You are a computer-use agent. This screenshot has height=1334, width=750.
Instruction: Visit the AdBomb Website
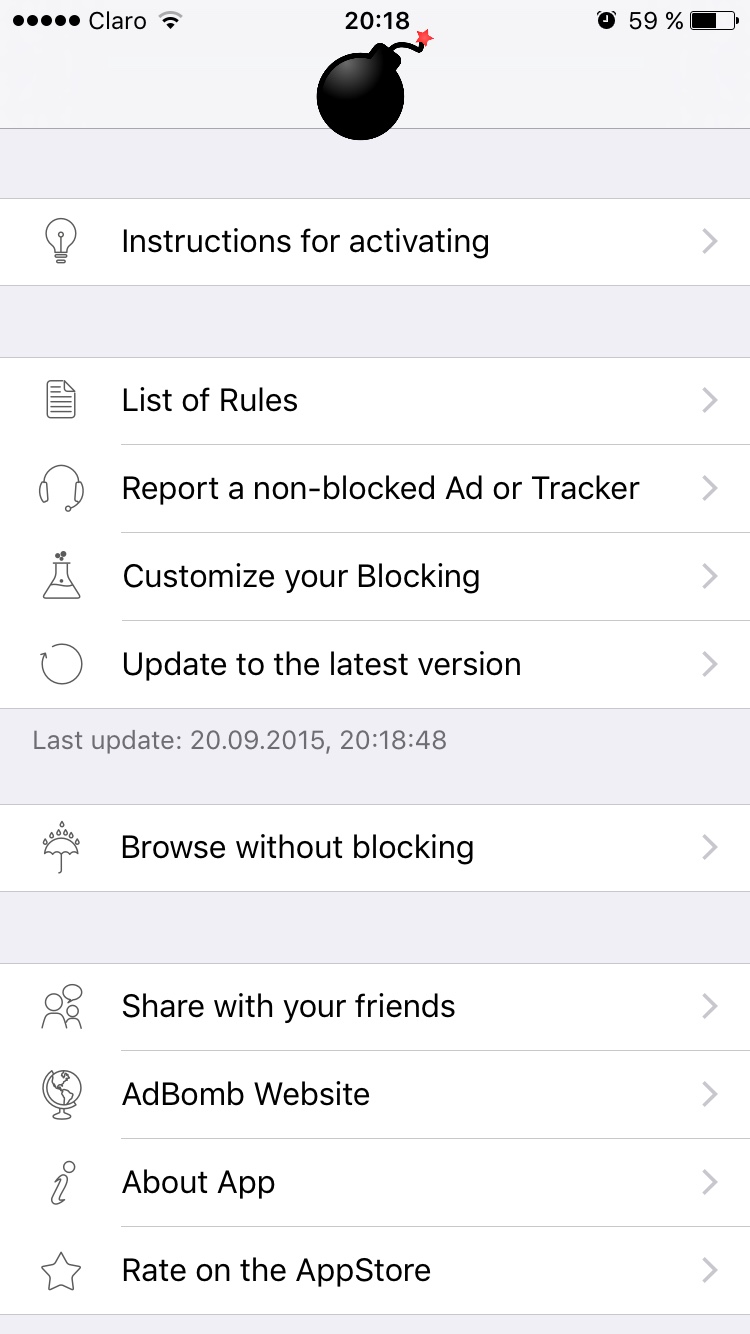[x=375, y=1095]
